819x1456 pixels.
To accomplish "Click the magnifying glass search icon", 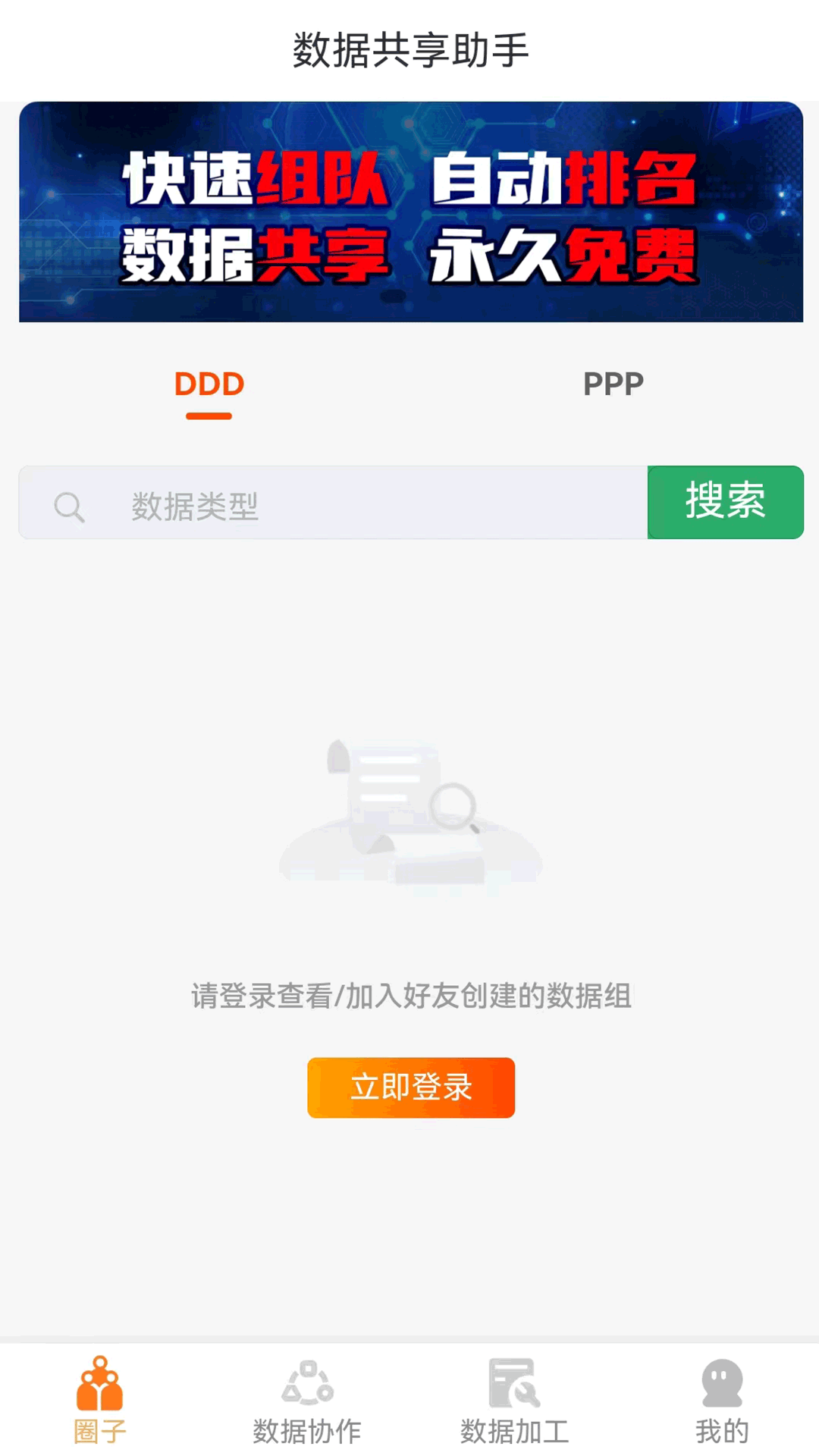I will (x=69, y=504).
